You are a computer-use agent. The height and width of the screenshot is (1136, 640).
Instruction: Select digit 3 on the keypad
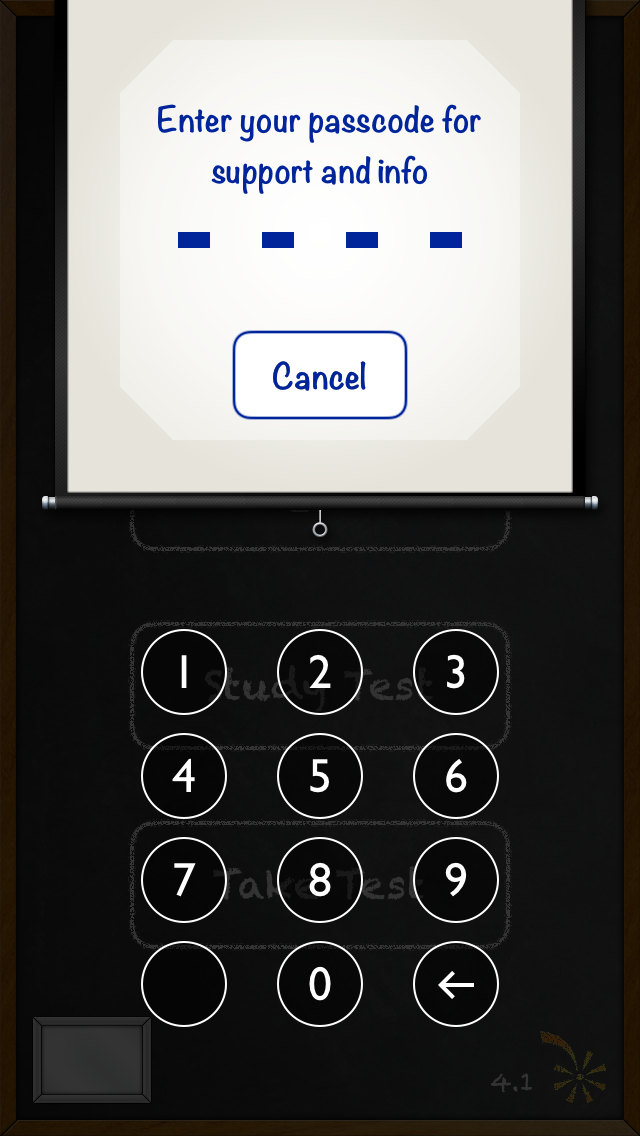coord(456,672)
